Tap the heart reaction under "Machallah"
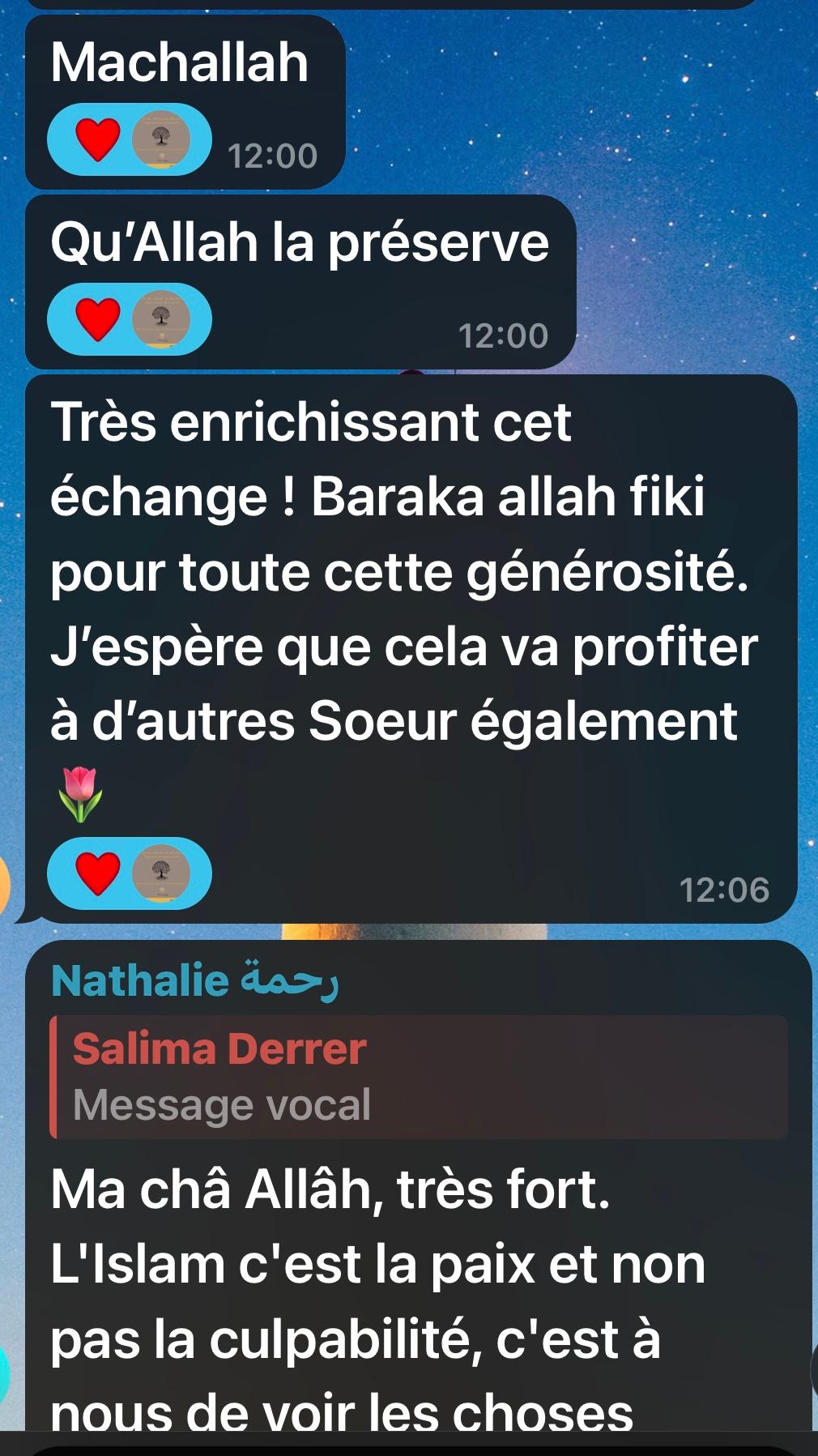The image size is (818, 1456). click(x=129, y=139)
